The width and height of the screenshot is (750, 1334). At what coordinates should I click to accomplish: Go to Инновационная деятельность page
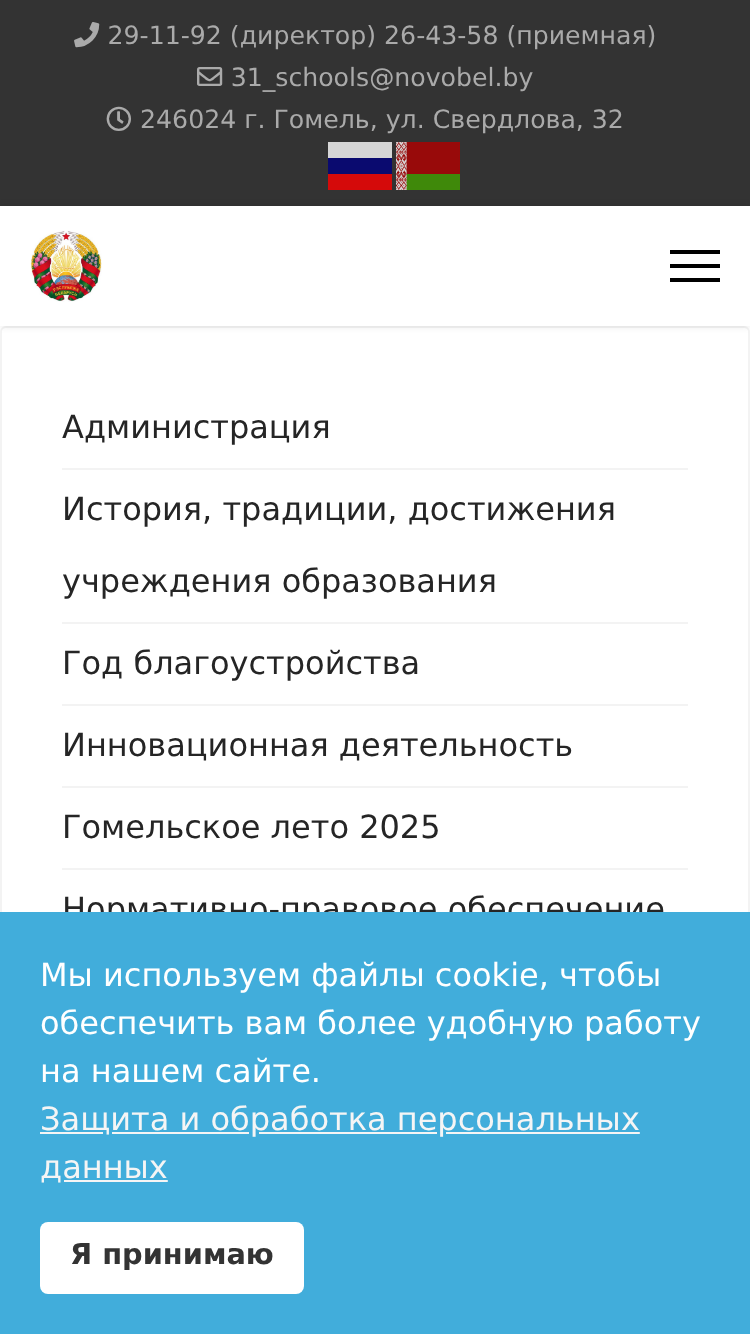(x=317, y=746)
